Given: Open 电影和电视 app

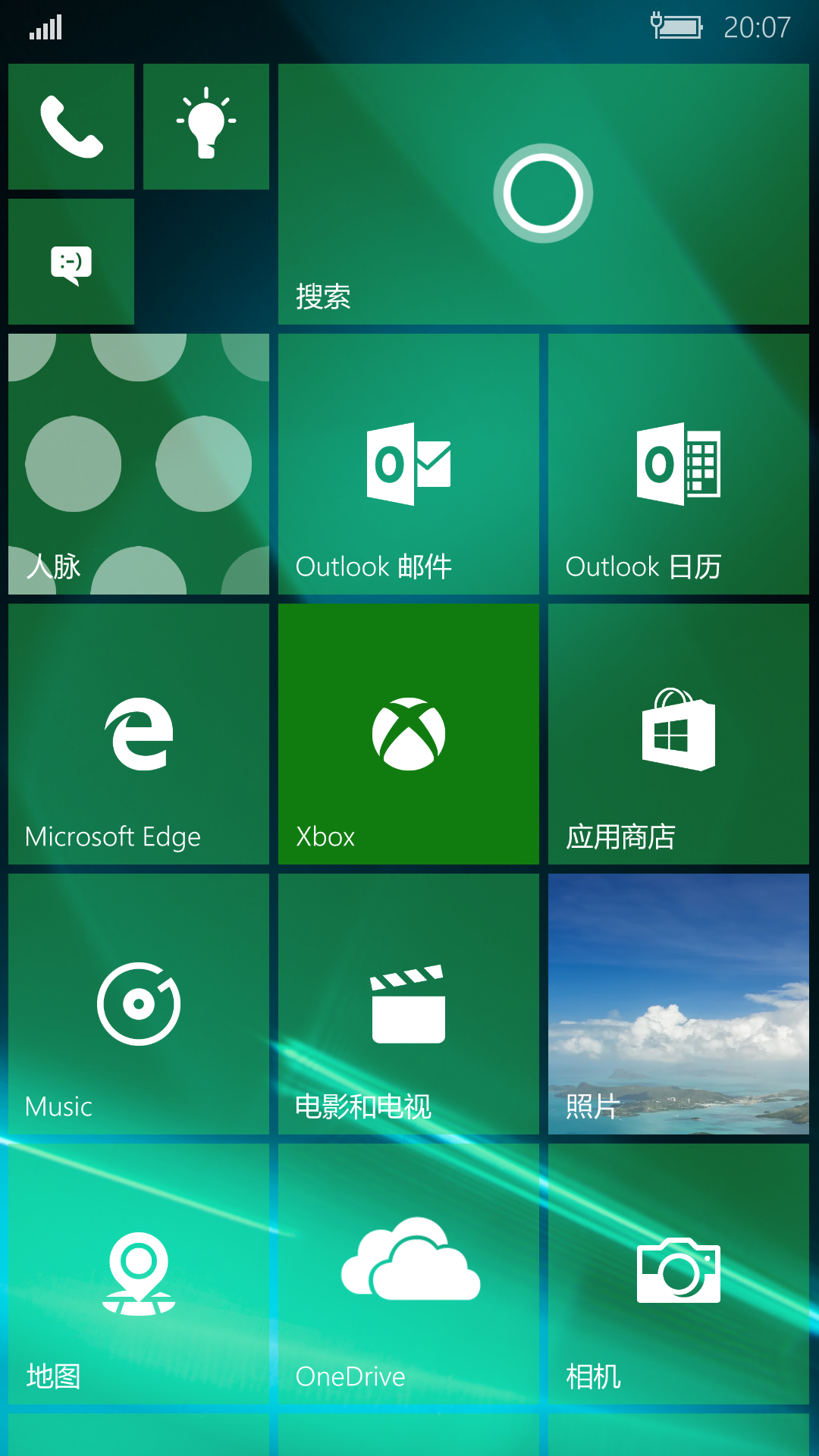Looking at the screenshot, I should pyautogui.click(x=409, y=1004).
